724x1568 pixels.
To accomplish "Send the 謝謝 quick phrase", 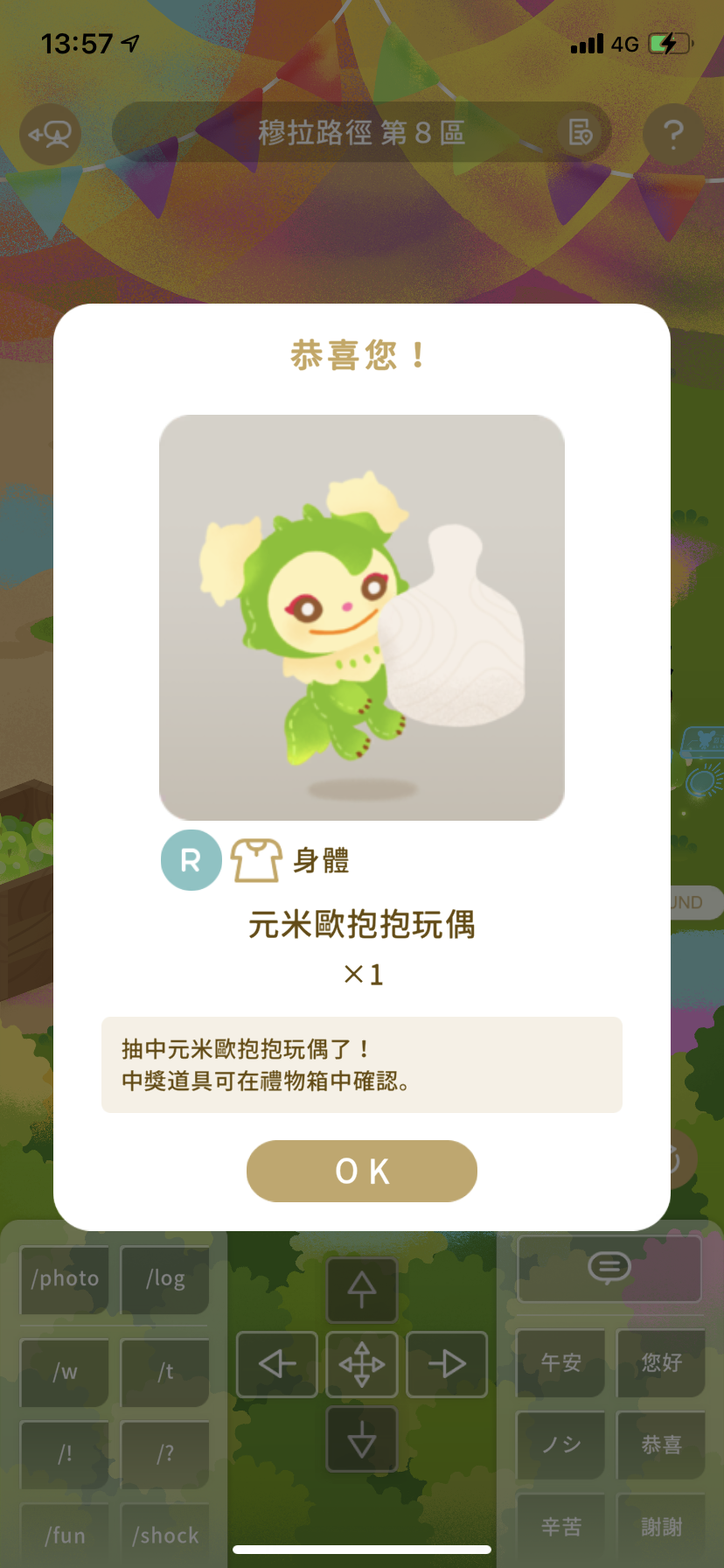I will coord(661,1527).
